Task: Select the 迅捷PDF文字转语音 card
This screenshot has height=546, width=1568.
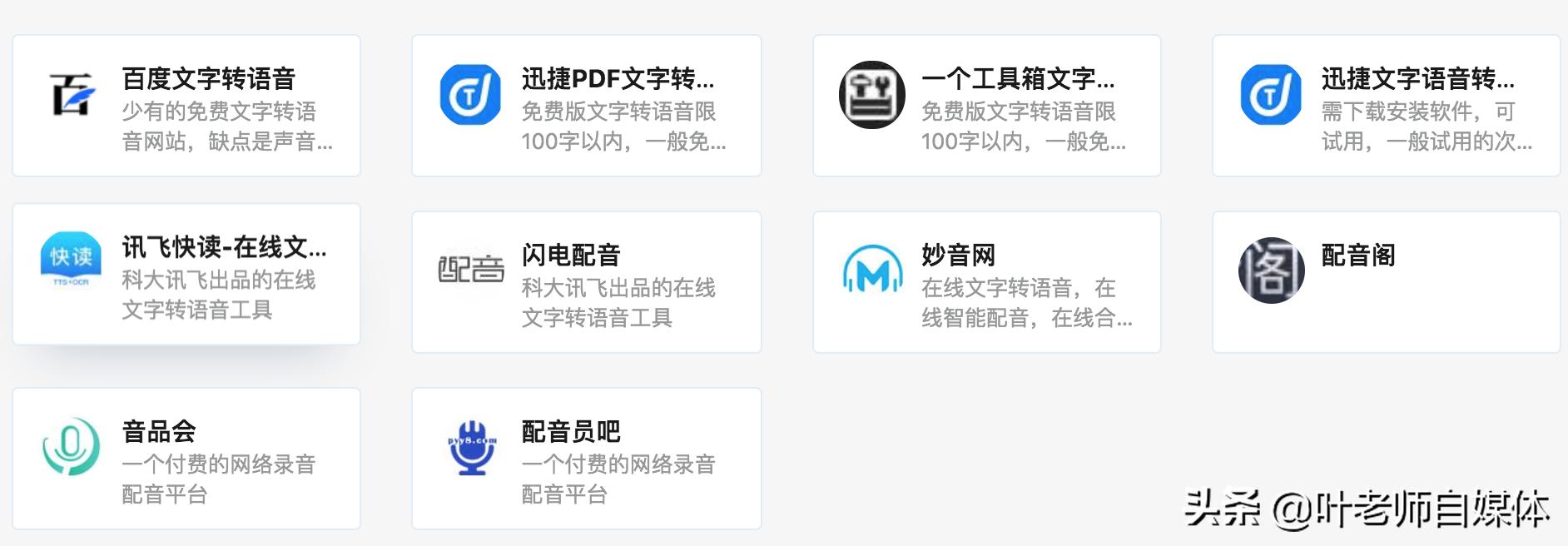Action: tap(586, 106)
